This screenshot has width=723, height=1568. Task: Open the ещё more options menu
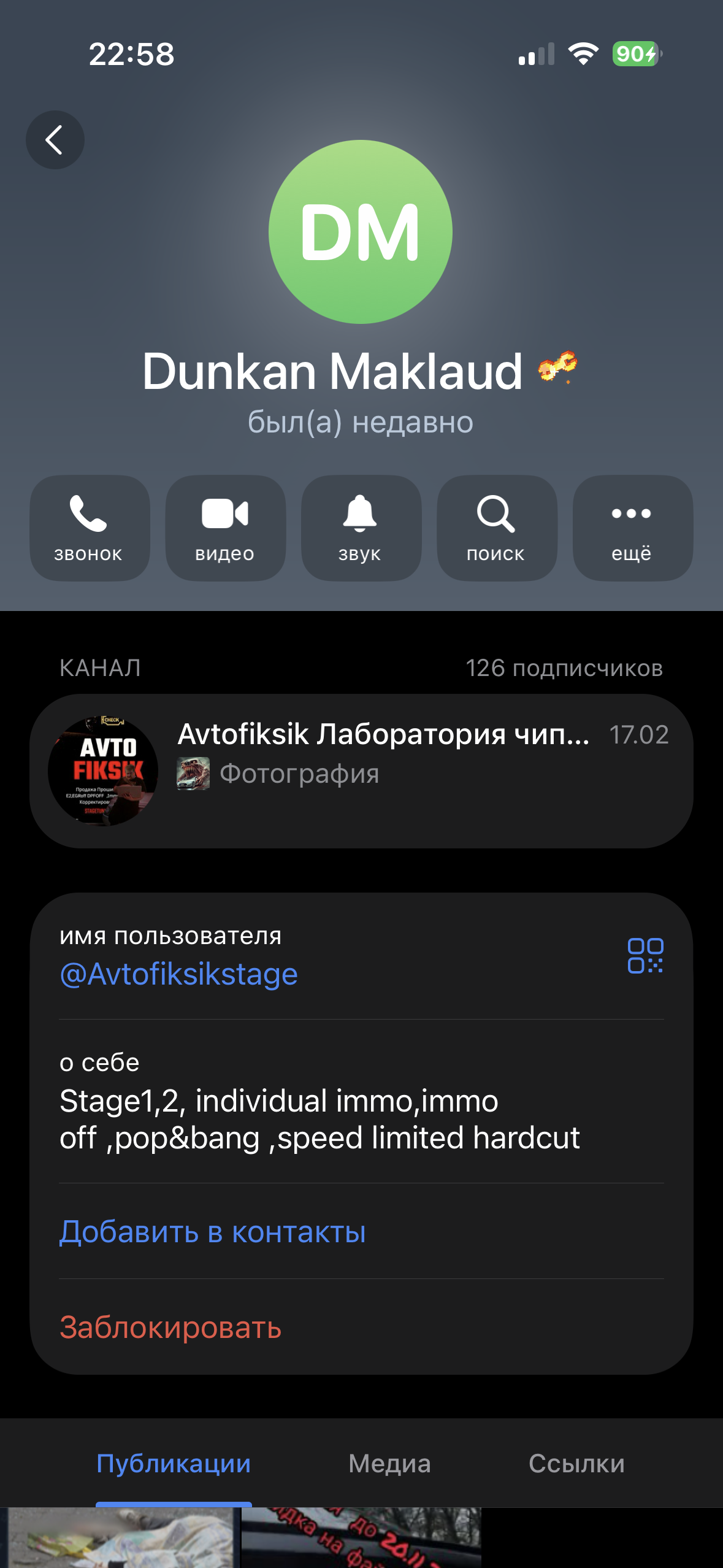pyautogui.click(x=632, y=528)
